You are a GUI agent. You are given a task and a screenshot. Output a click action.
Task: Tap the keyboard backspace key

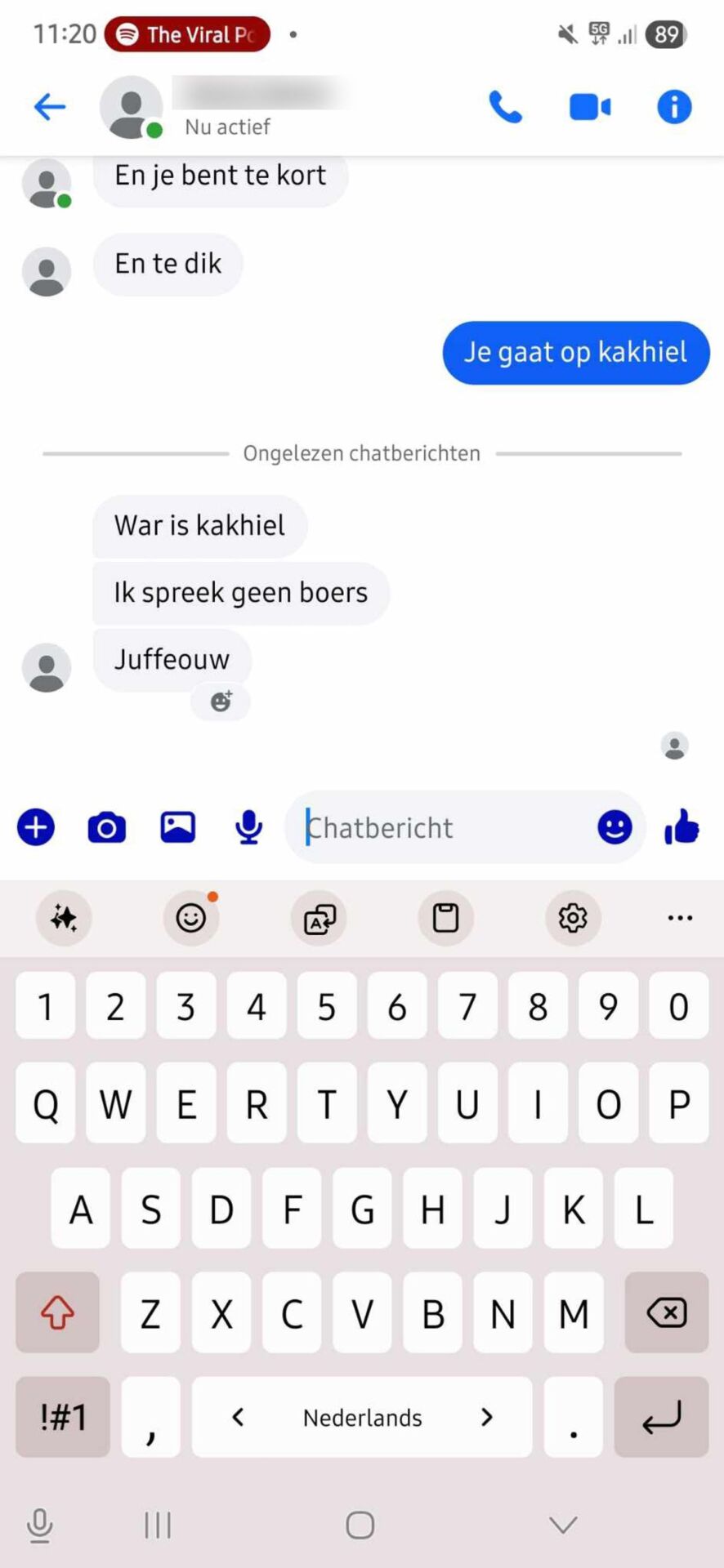tap(666, 1312)
